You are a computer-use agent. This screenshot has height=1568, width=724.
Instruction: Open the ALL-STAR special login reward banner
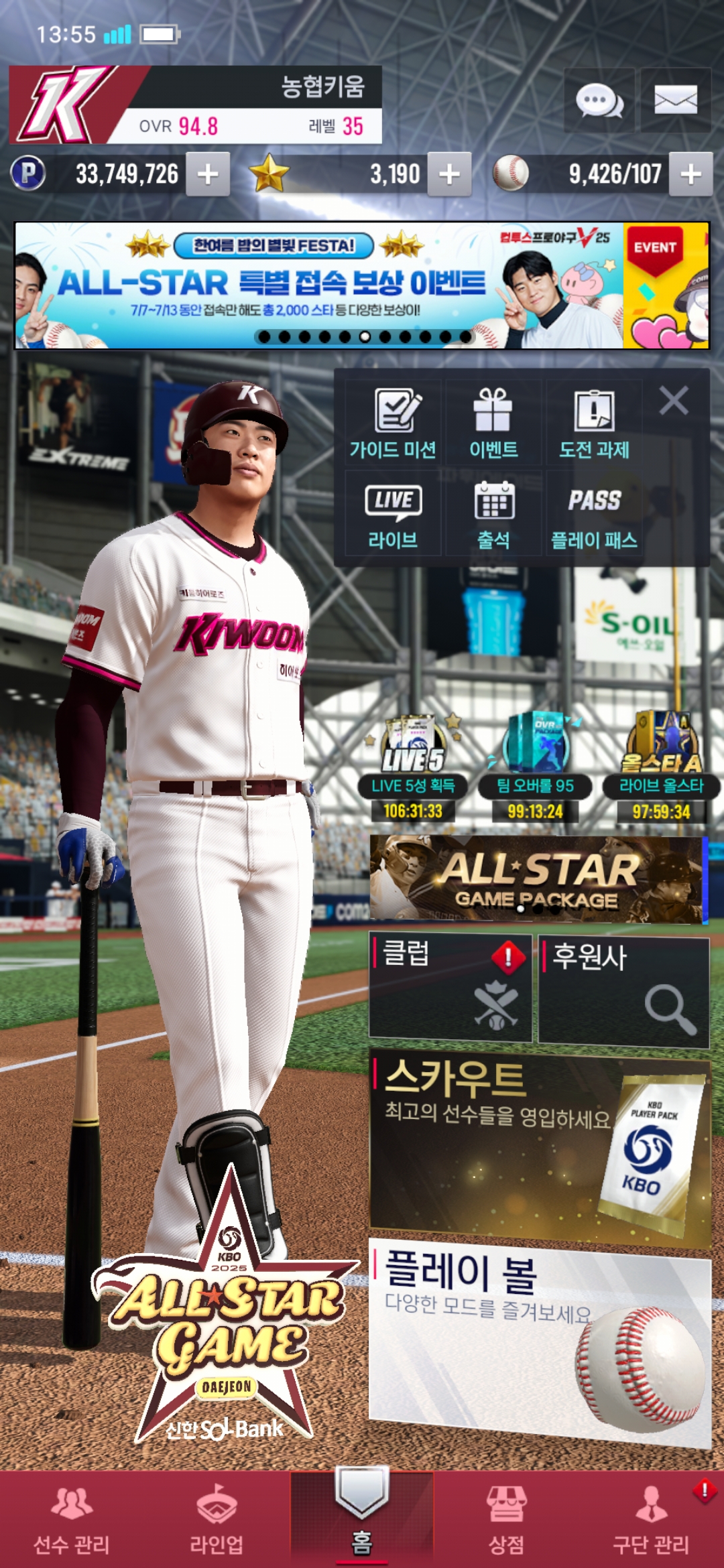point(319,285)
